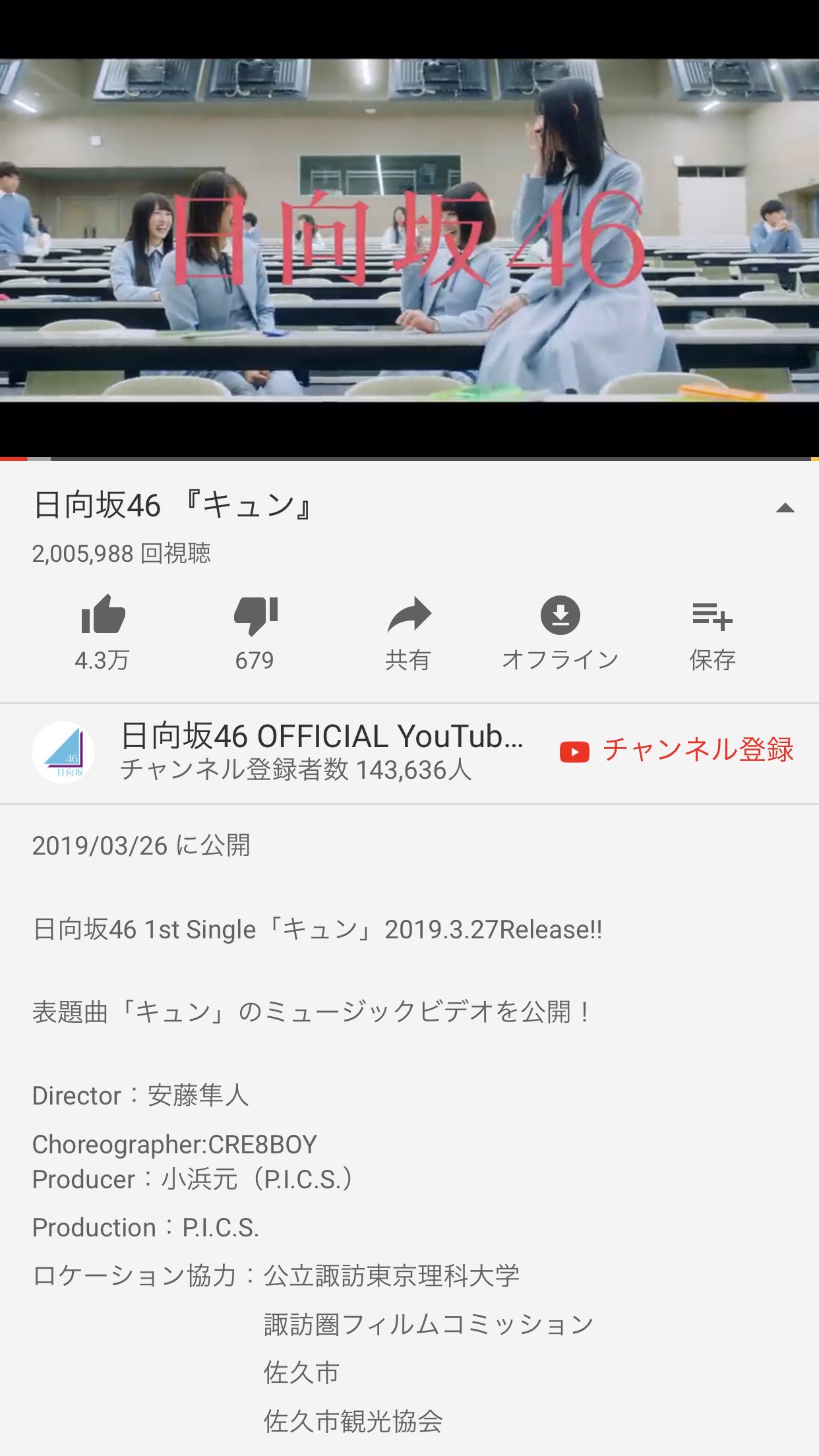Dislike the video with thumbs-down icon

[x=255, y=632]
